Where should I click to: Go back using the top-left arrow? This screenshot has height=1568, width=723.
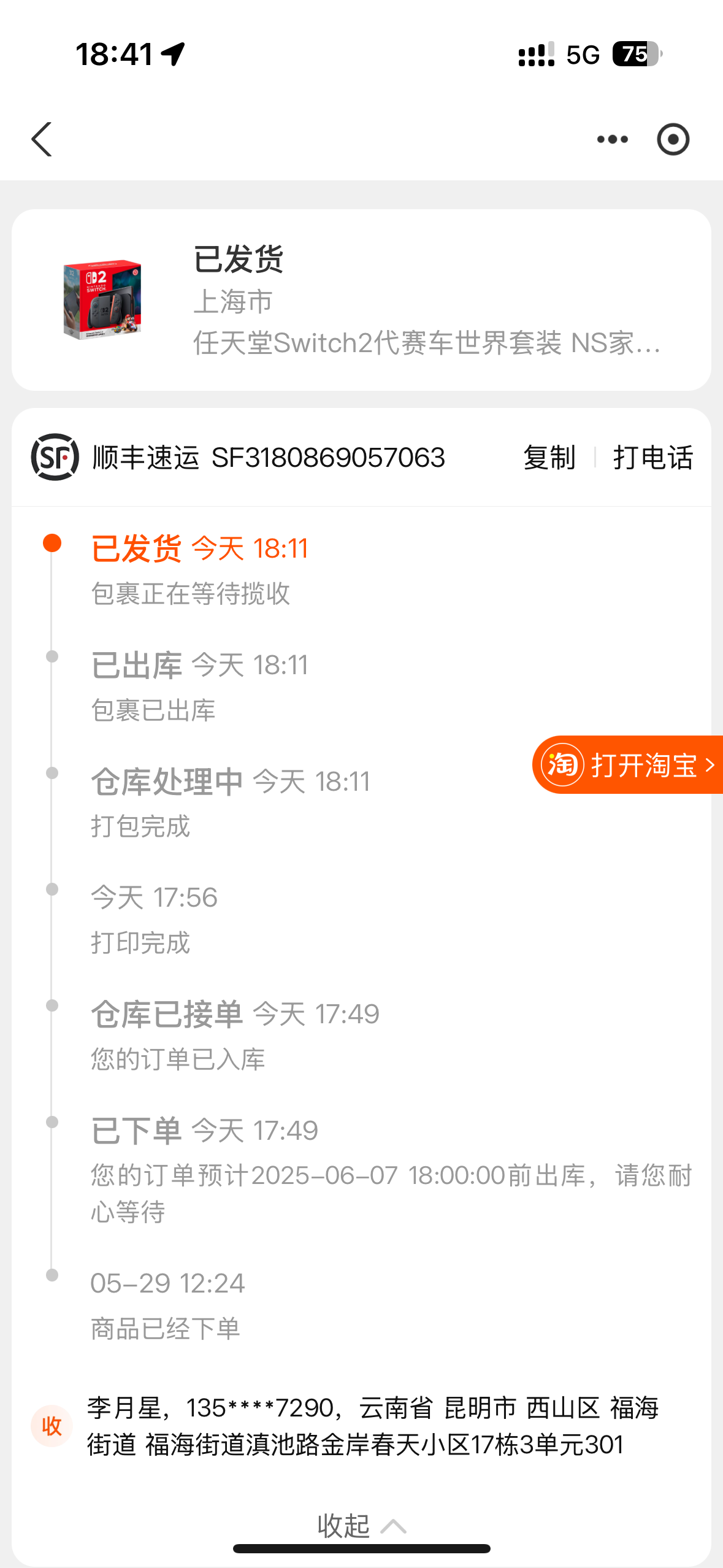(x=42, y=139)
